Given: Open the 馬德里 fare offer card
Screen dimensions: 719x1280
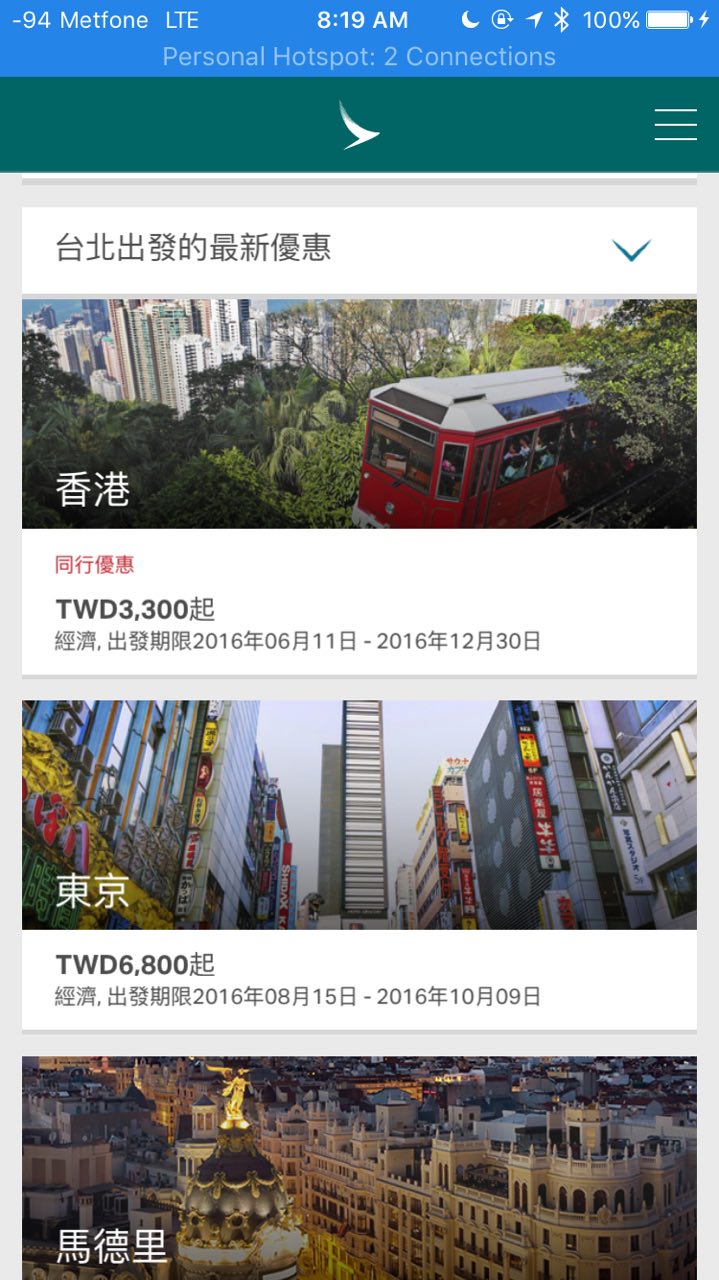Looking at the screenshot, I should [x=359, y=1170].
